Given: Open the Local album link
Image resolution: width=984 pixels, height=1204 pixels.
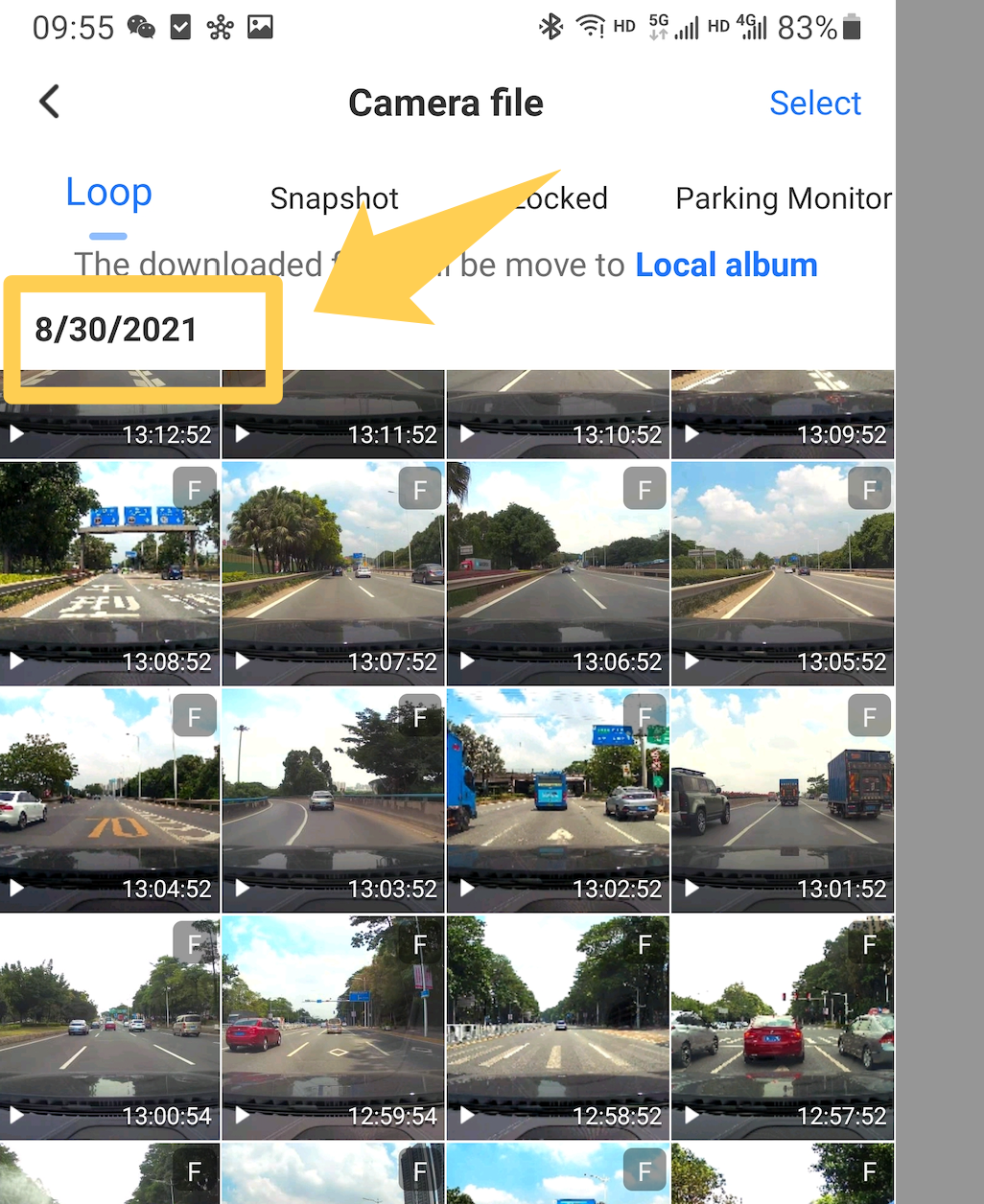Looking at the screenshot, I should 726,265.
